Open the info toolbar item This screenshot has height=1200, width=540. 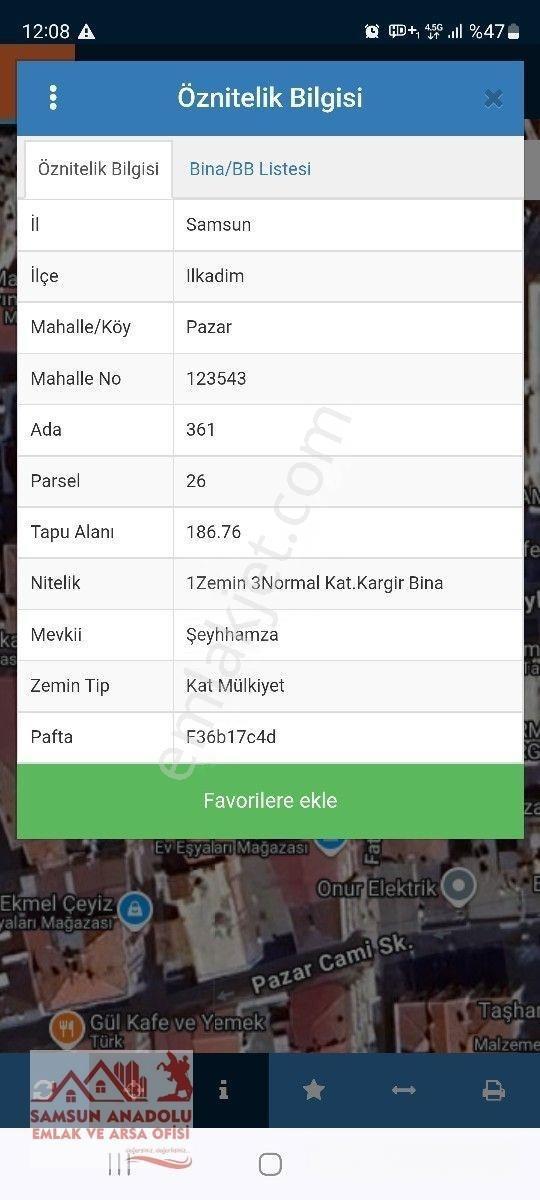pos(223,1090)
